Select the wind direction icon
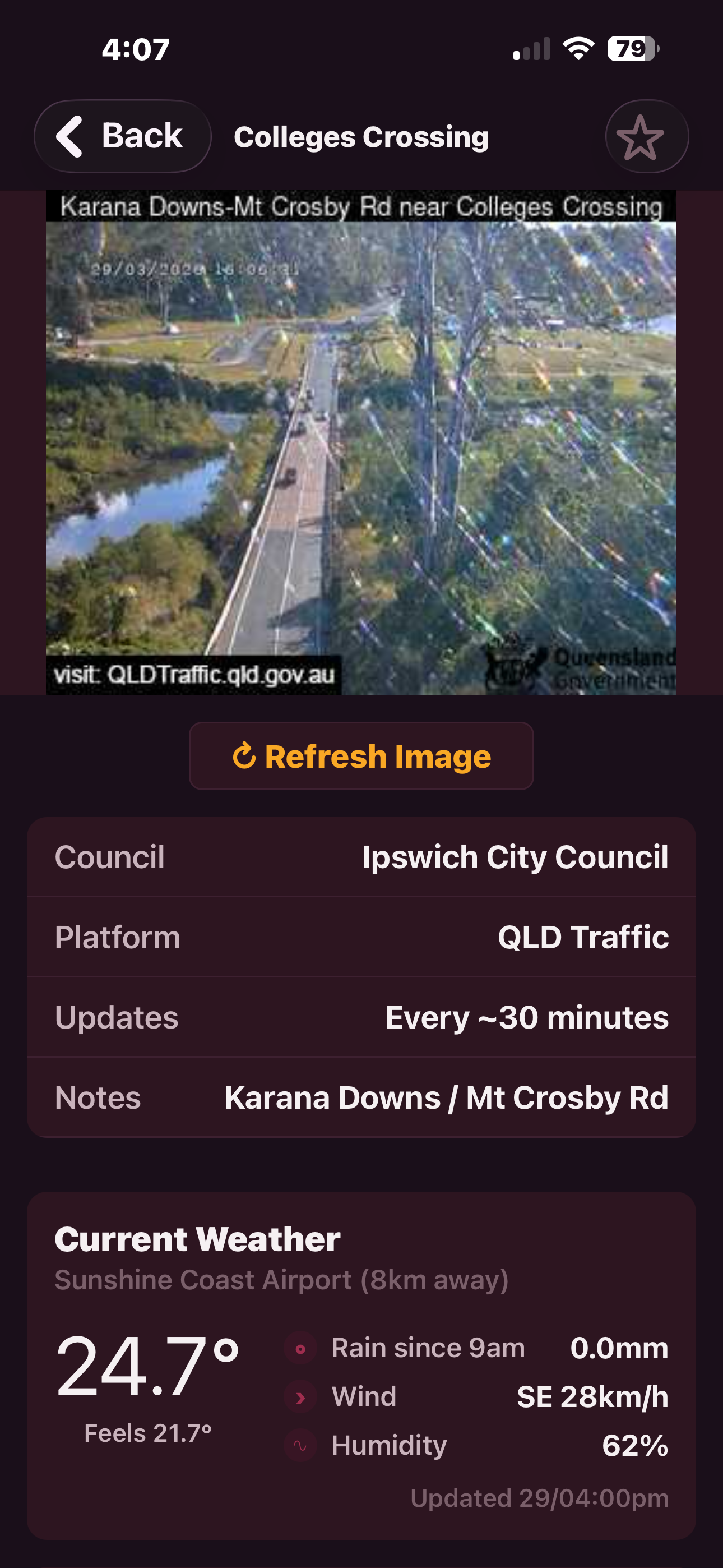Screen dimensions: 723x1568 (x=299, y=1397)
